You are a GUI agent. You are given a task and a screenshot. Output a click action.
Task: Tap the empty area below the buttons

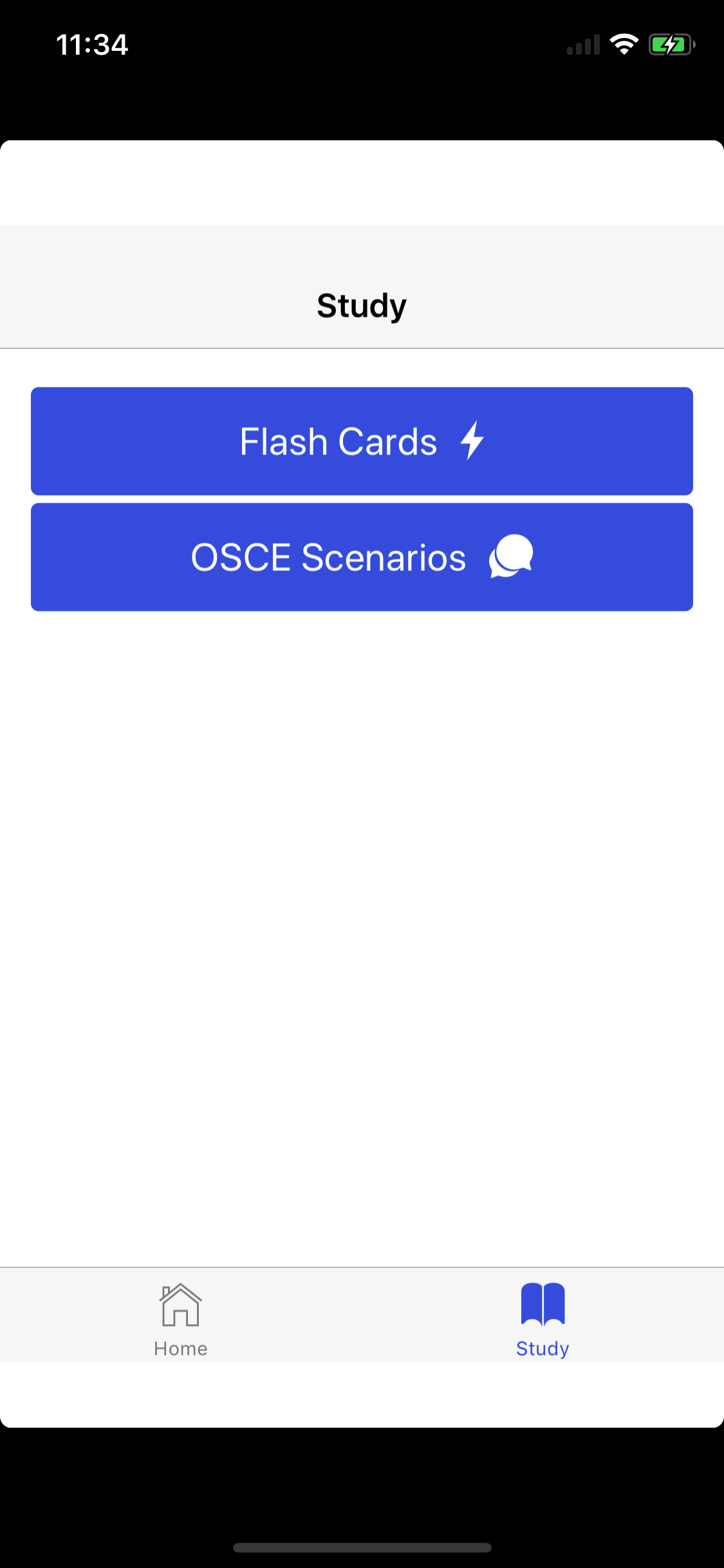[x=362, y=933]
